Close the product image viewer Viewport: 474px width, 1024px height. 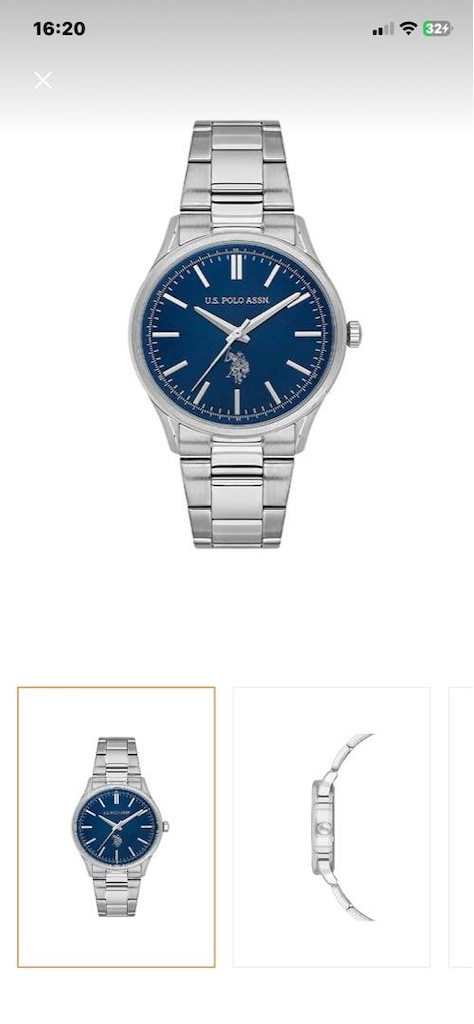[x=43, y=81]
